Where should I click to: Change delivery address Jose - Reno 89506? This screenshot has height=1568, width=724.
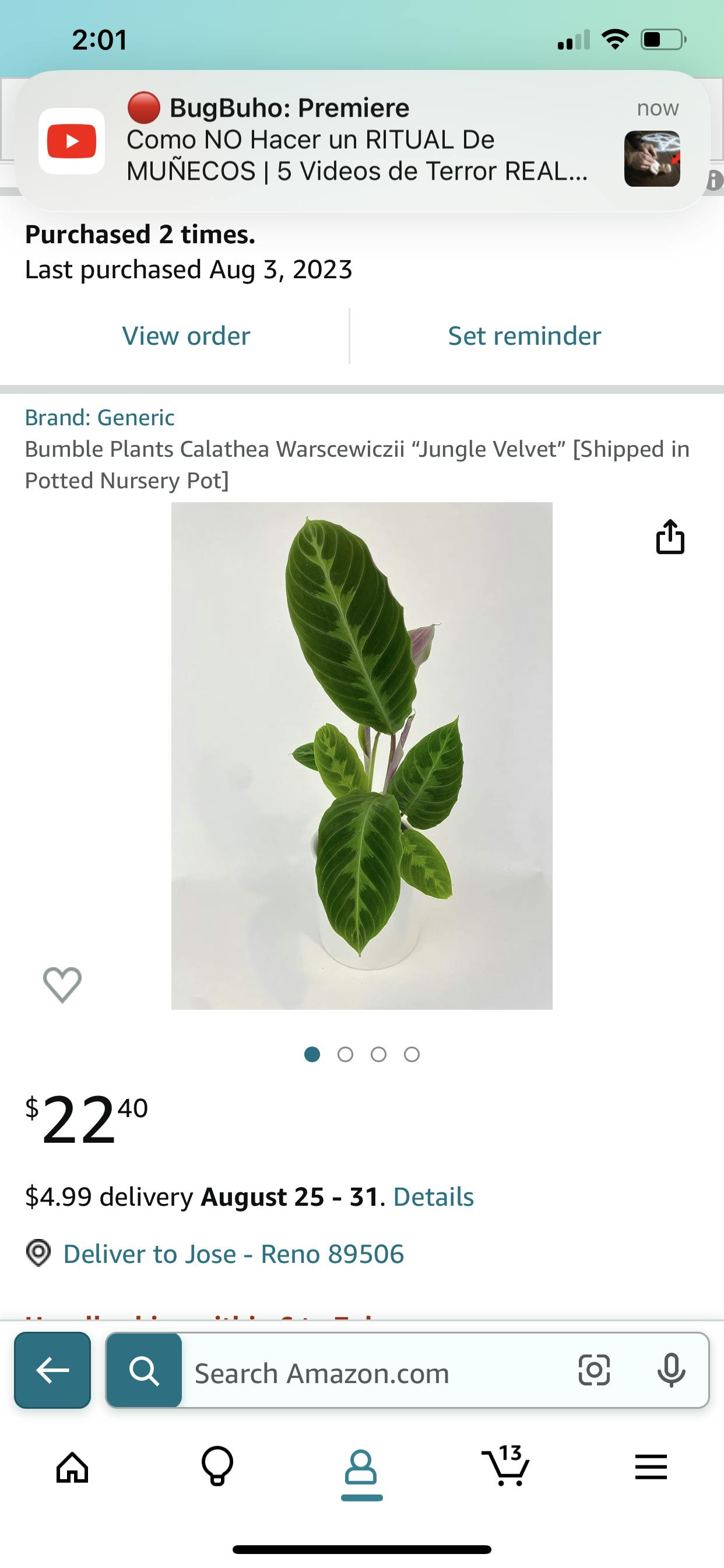pos(234,1254)
